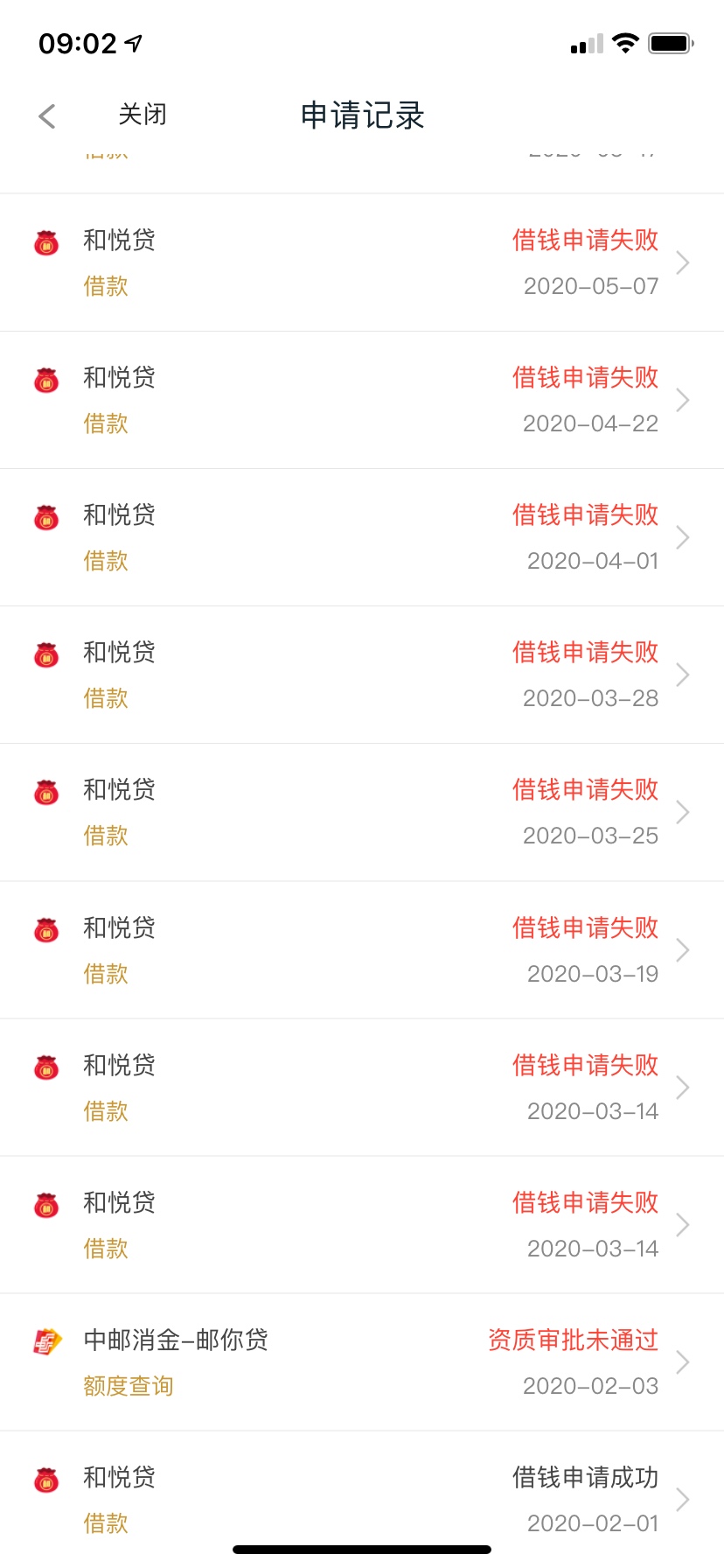The height and width of the screenshot is (1568, 724).
Task: View the 借钱申请成功 record from 2020-02-01
Action: pyautogui.click(x=362, y=1500)
